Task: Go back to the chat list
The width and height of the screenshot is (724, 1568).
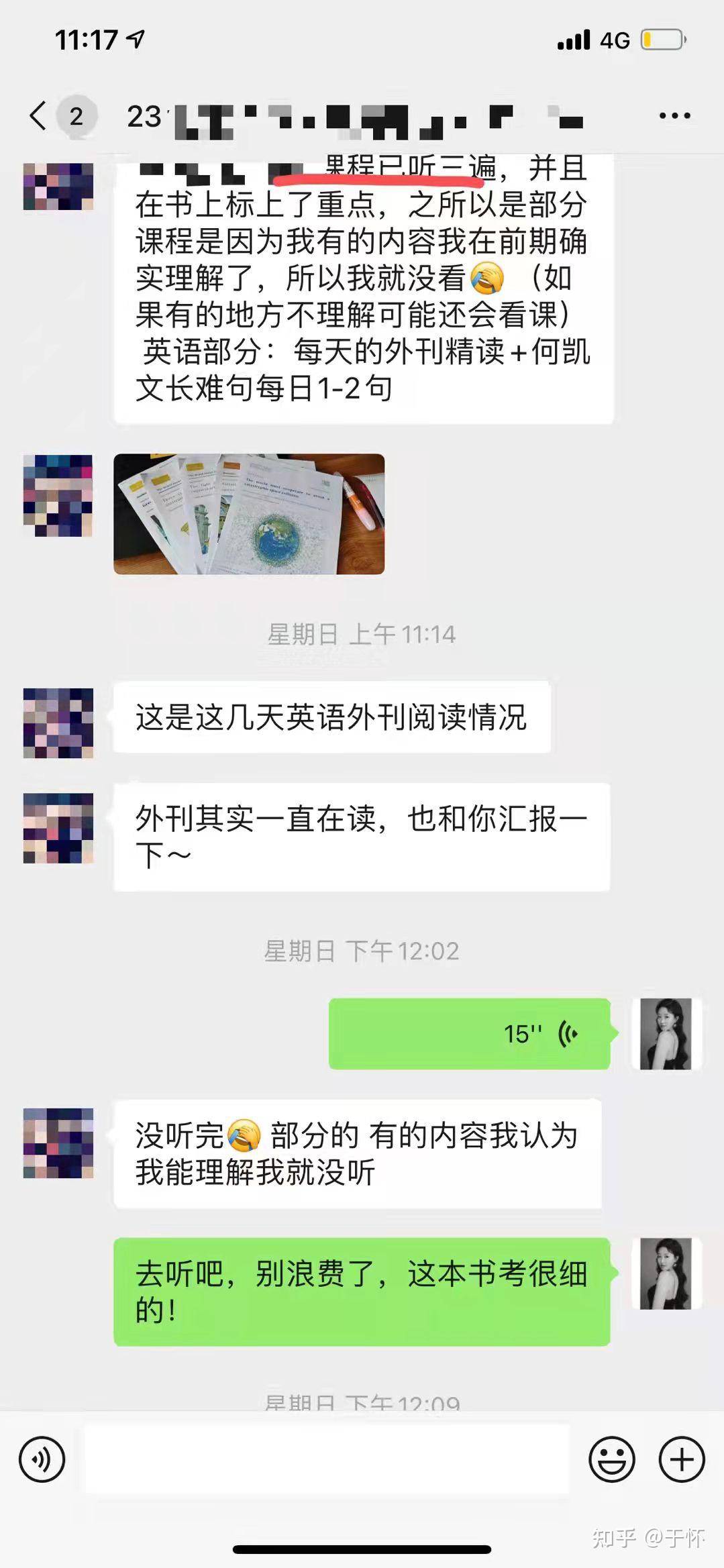Action: (x=38, y=116)
